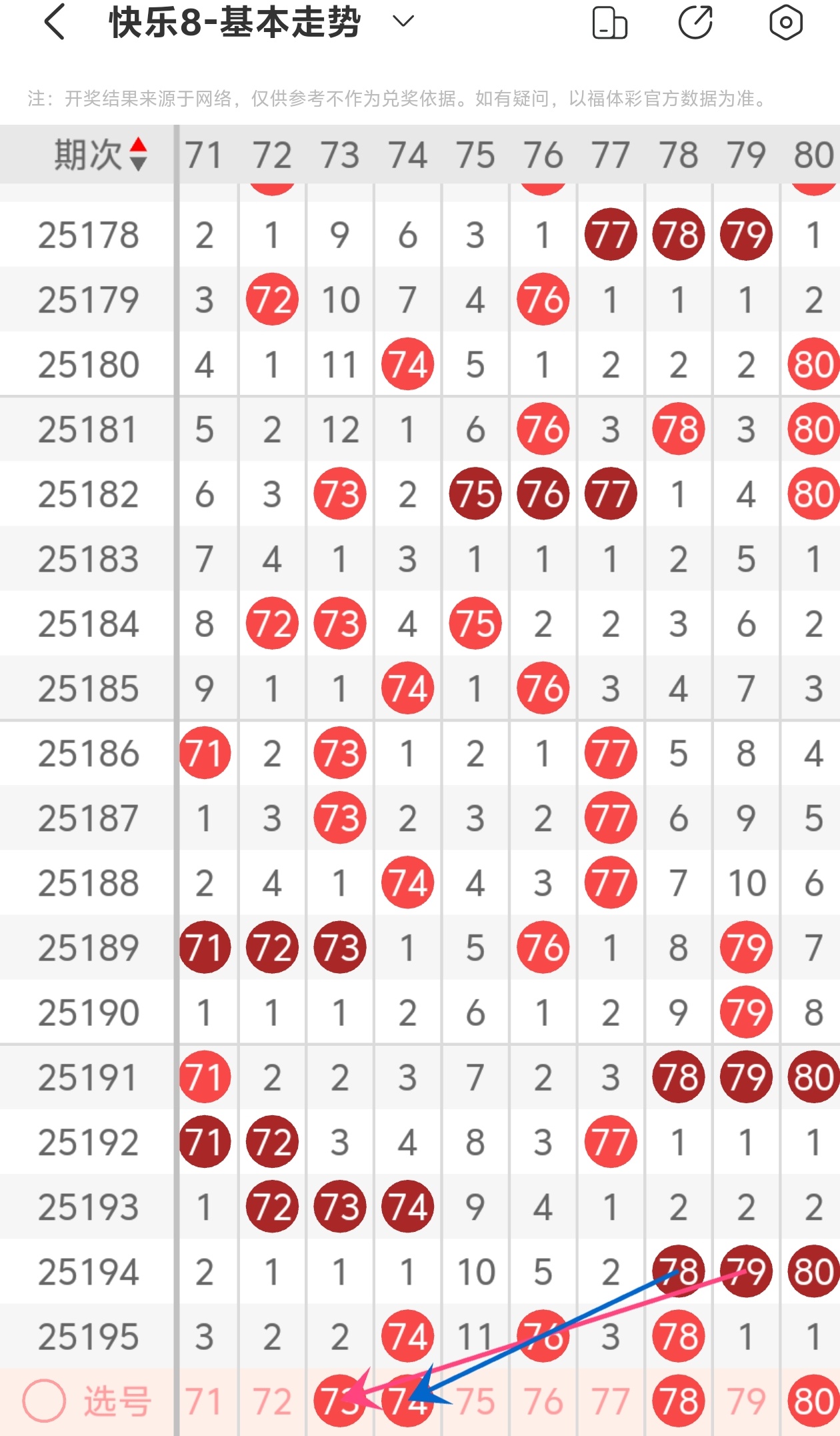This screenshot has height=1436, width=840.
Task: Remove number 78 from the 选号 row
Action: coord(679,1401)
